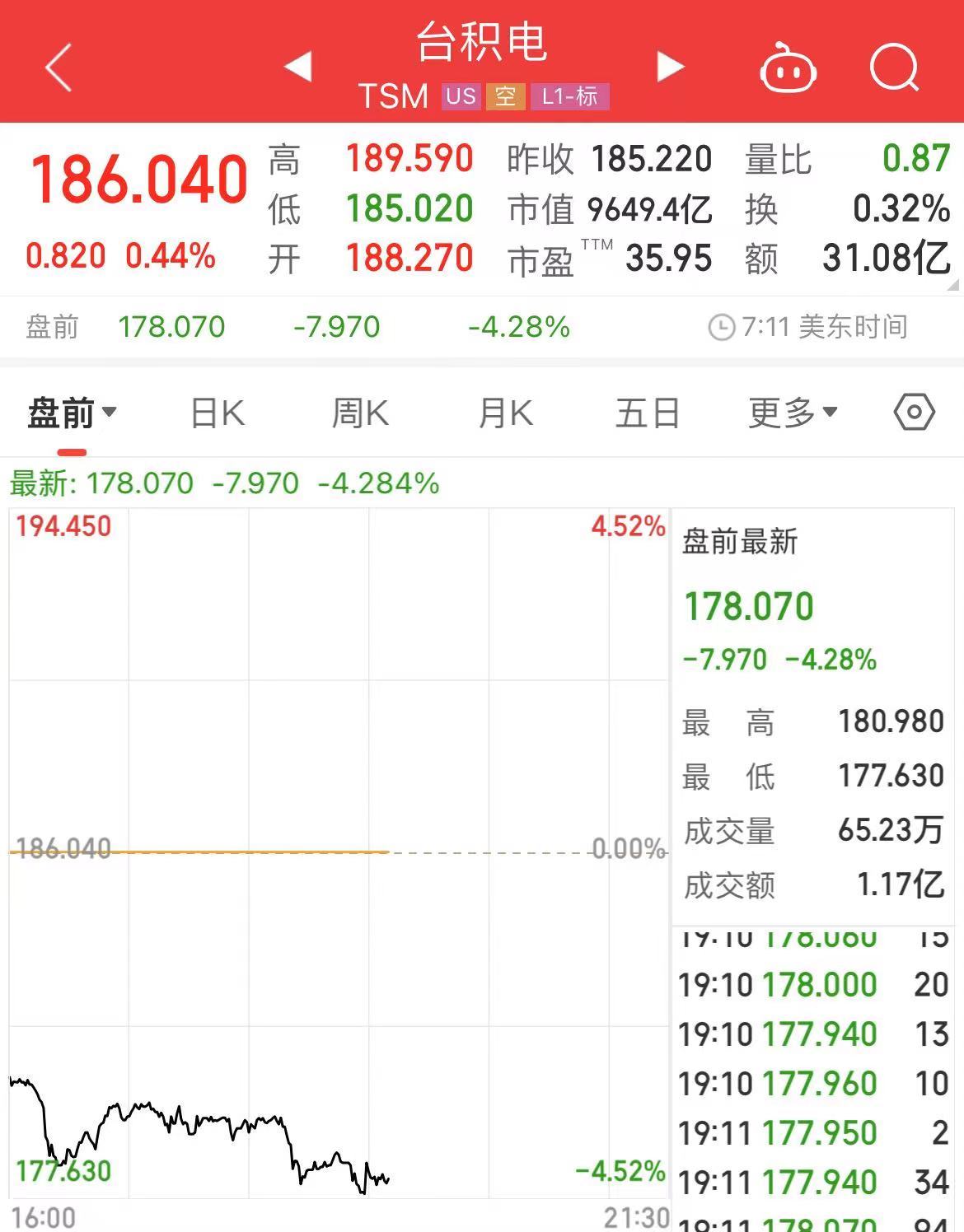964x1232 pixels.
Task: Toggle the US market label next to TSM
Action: tap(460, 96)
